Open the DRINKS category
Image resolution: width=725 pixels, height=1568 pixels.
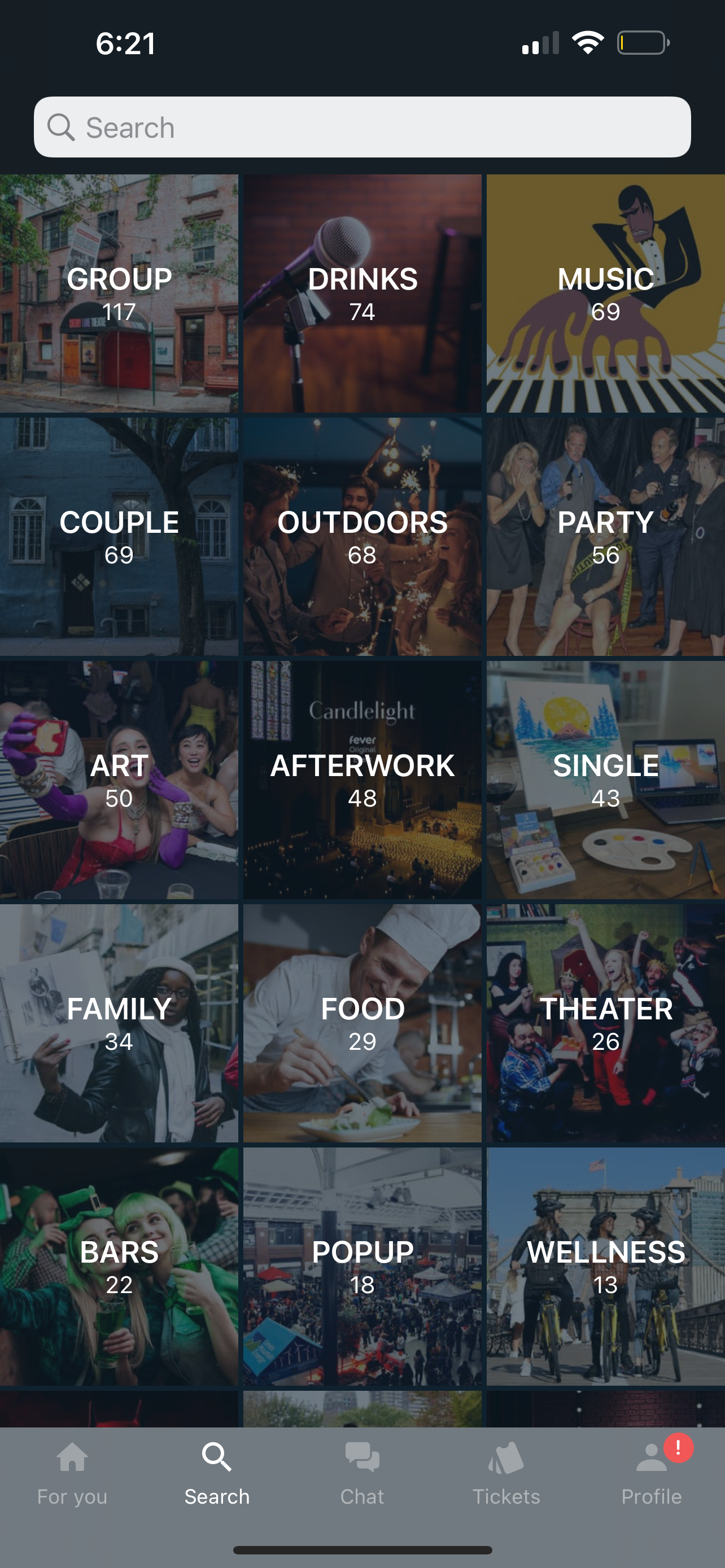click(362, 294)
